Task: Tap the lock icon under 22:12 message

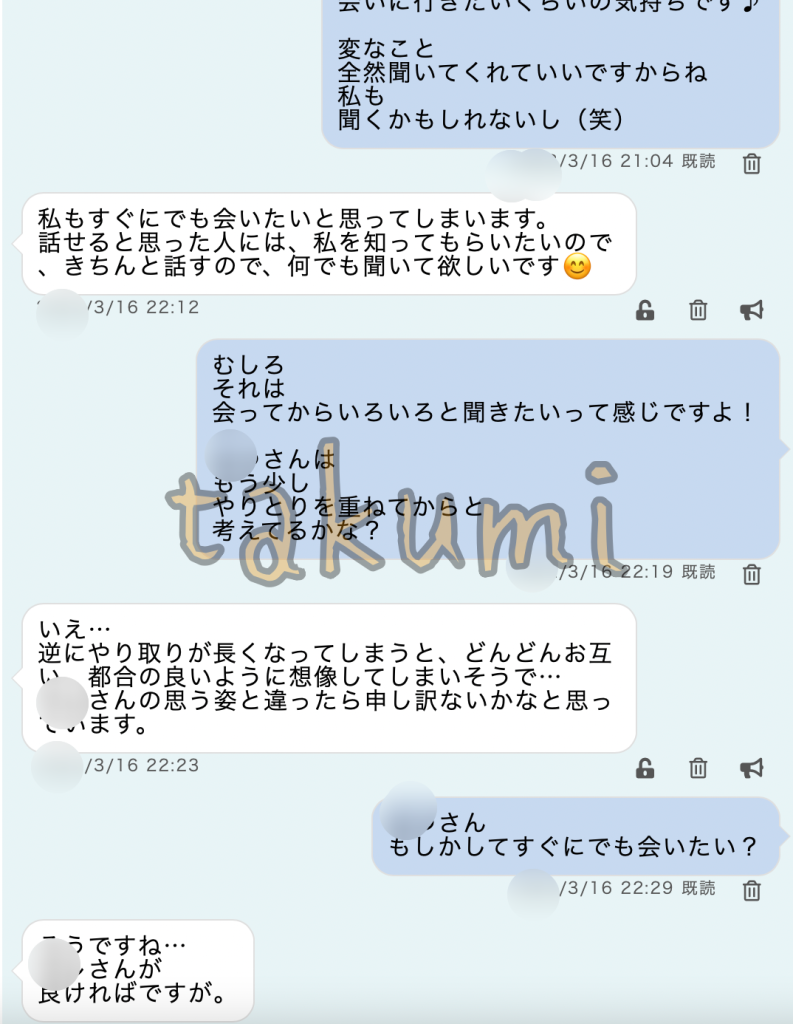Action: 645,311
